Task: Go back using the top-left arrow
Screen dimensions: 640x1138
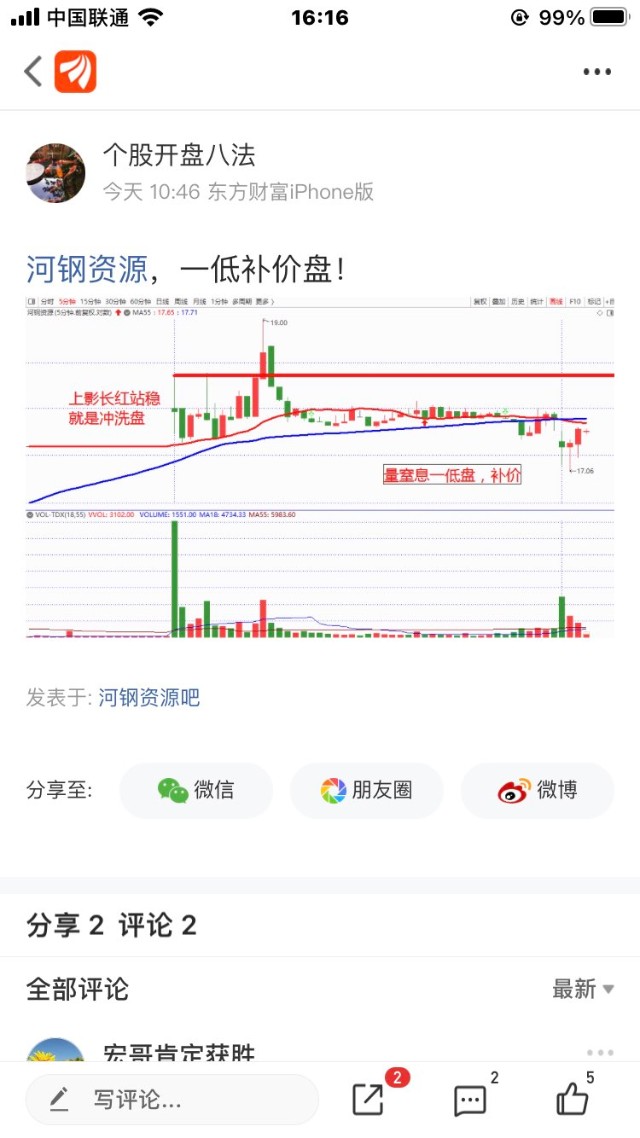Action: 33,72
